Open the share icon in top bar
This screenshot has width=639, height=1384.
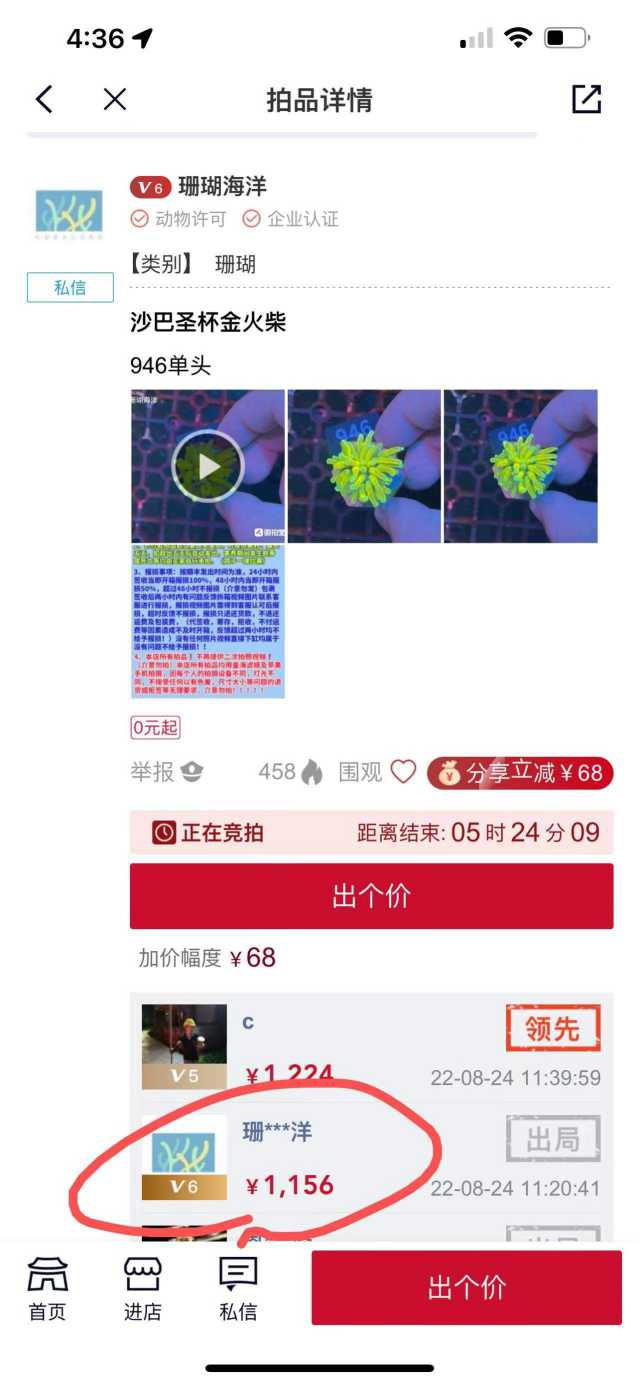coord(586,99)
